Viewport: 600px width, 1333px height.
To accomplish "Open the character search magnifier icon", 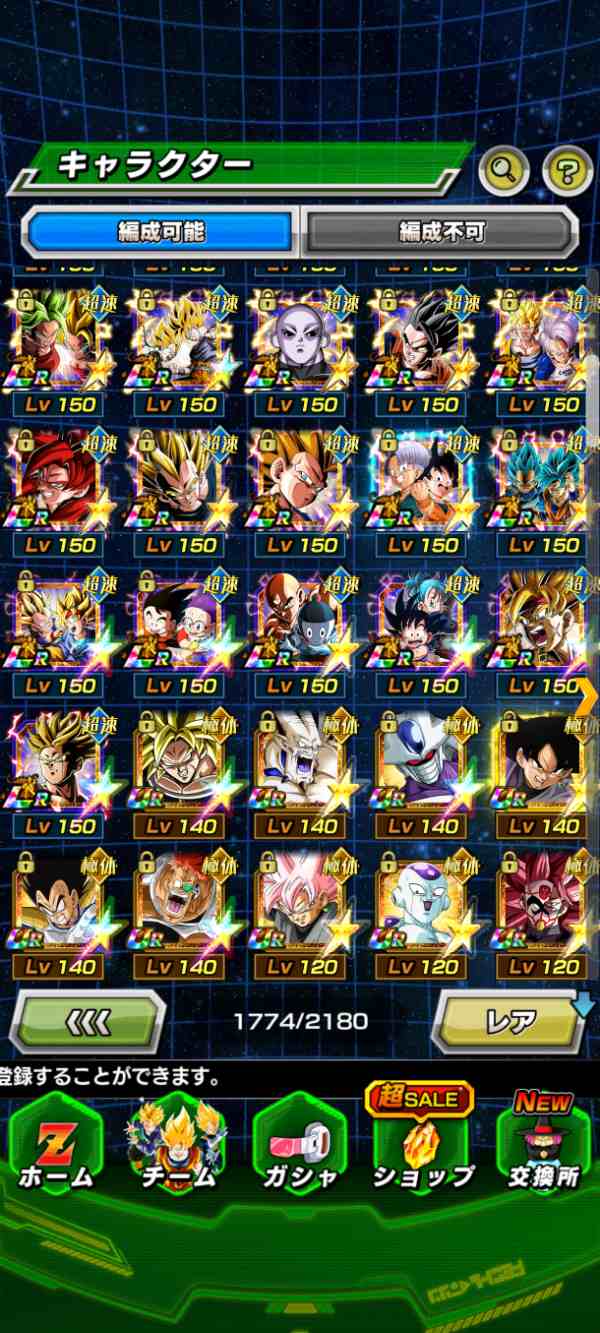I will 504,172.
